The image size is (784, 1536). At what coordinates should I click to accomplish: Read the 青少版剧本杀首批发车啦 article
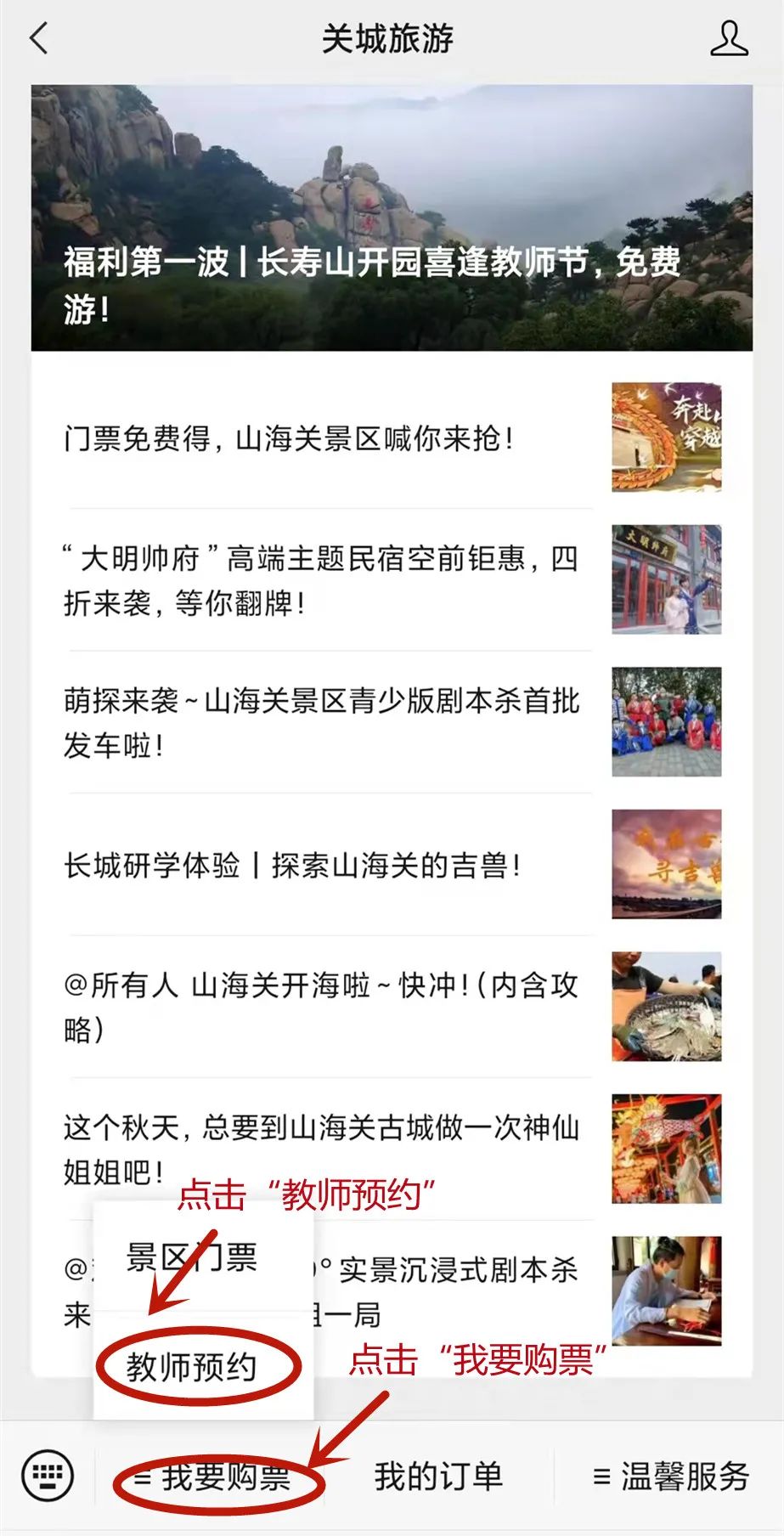pyautogui.click(x=392, y=722)
